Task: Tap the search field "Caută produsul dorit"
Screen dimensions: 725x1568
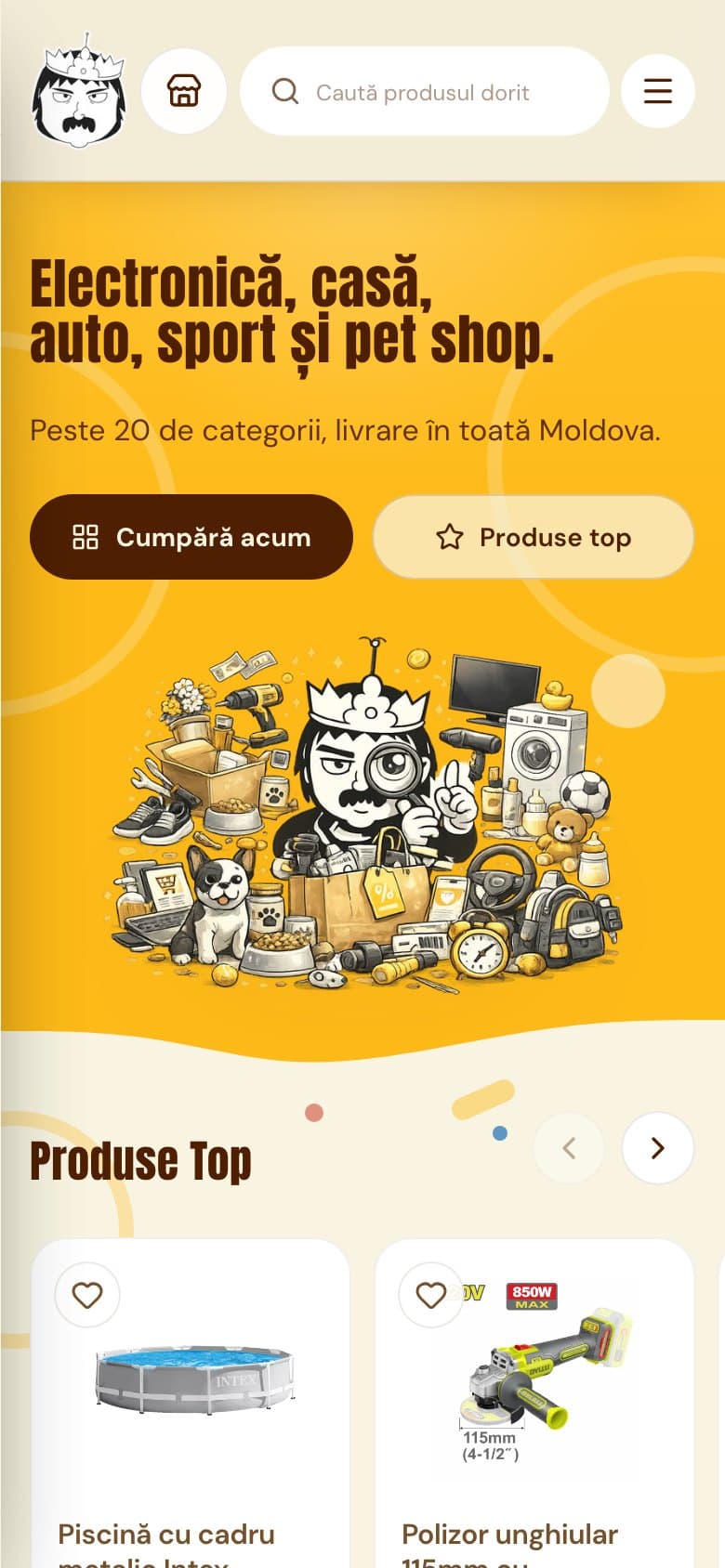Action: [425, 91]
